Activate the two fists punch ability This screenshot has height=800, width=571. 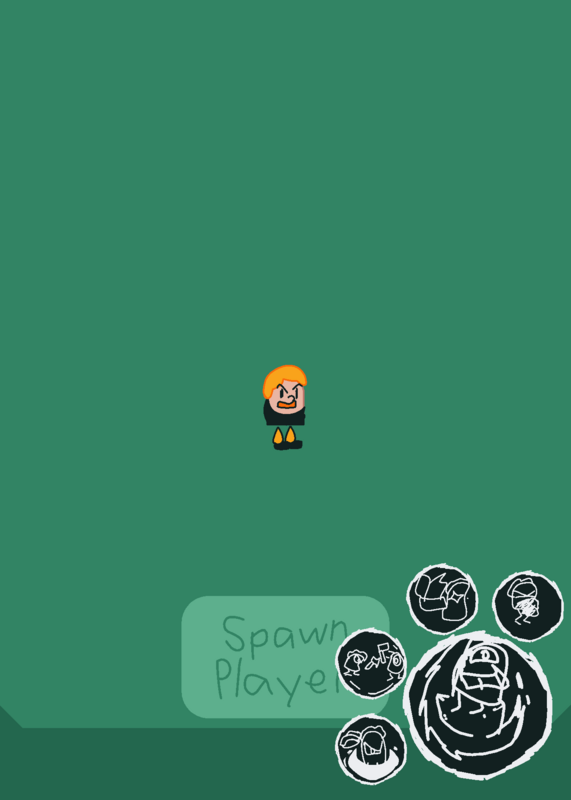pos(442,599)
